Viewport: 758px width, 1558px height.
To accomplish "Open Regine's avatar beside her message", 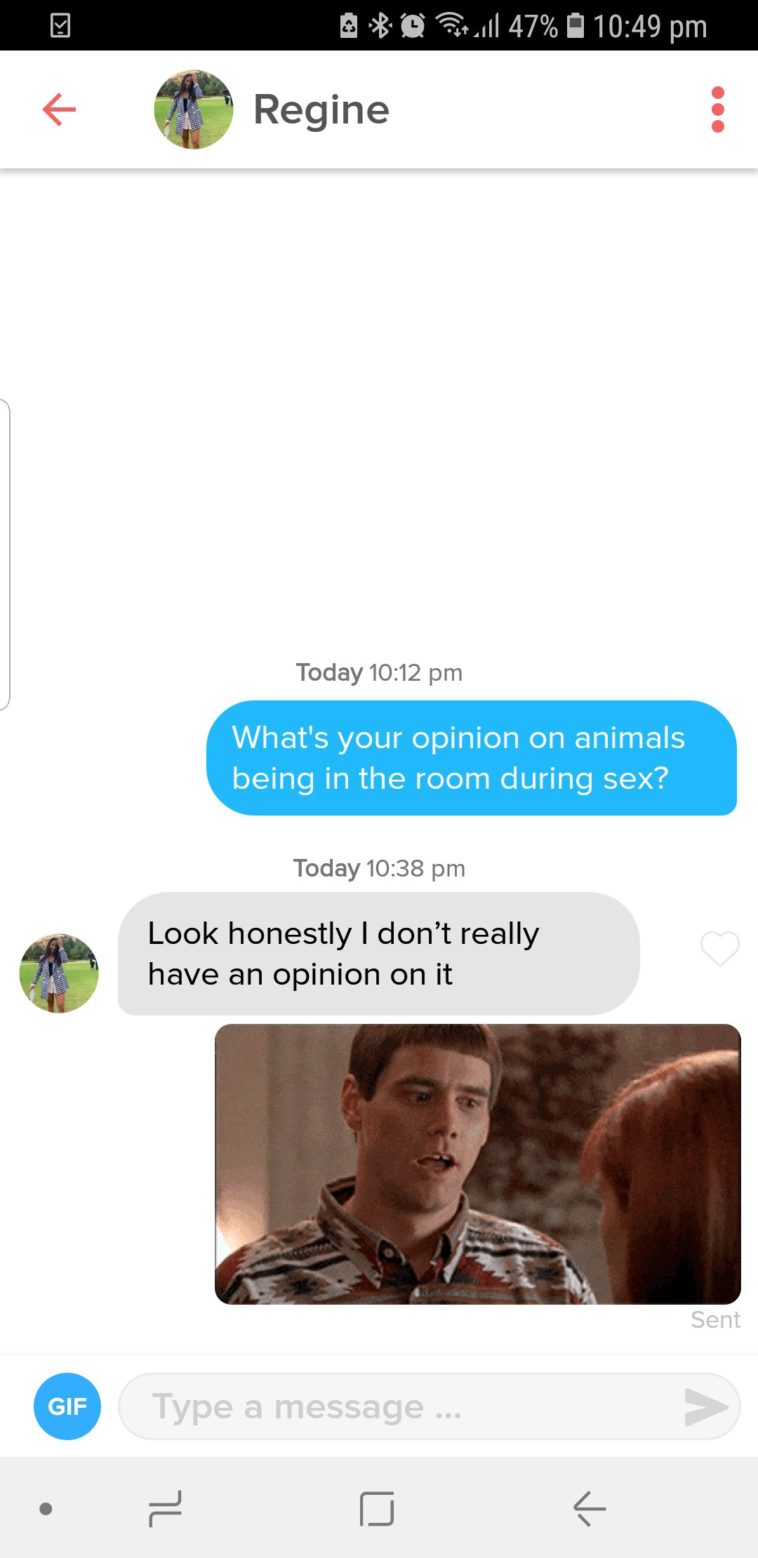I will tap(59, 973).
